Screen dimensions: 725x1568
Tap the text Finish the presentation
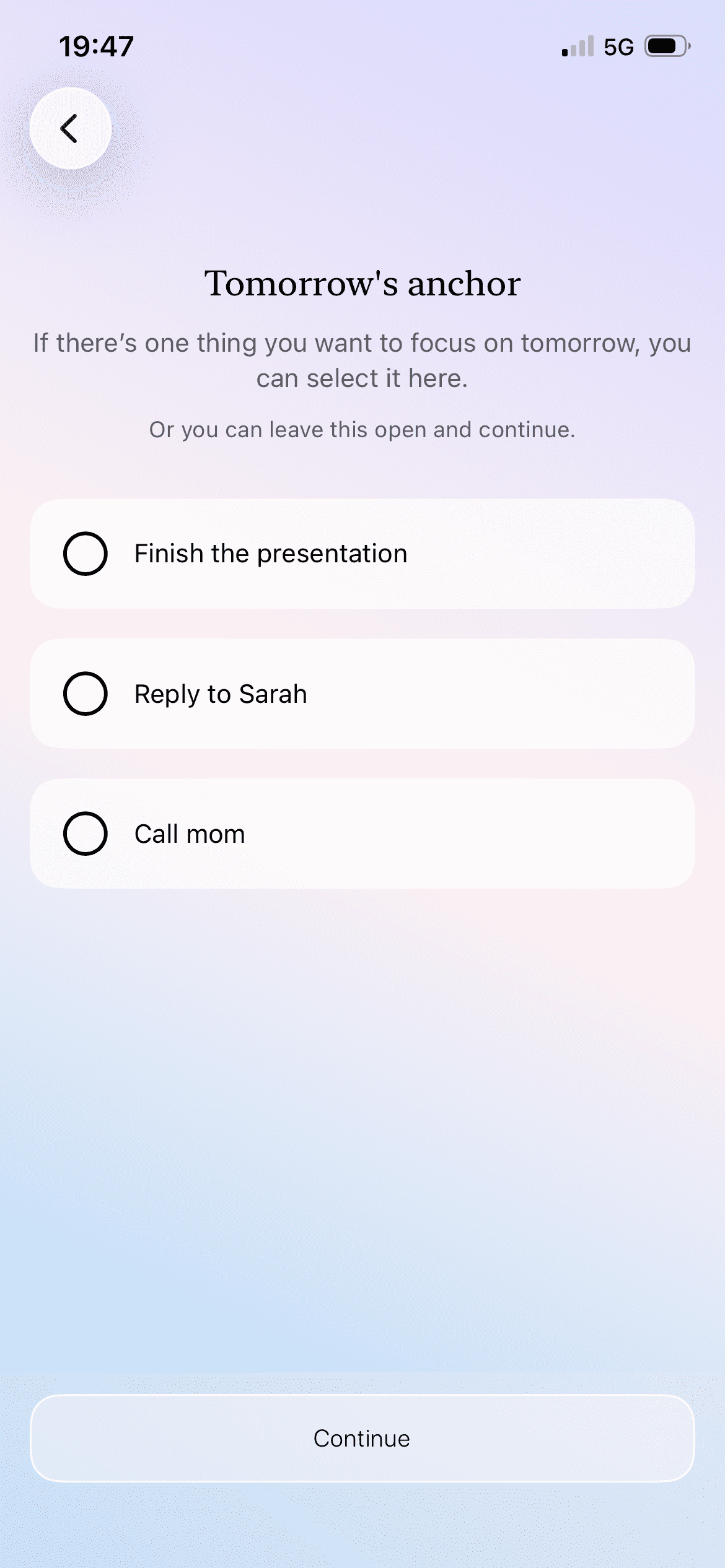[270, 554]
